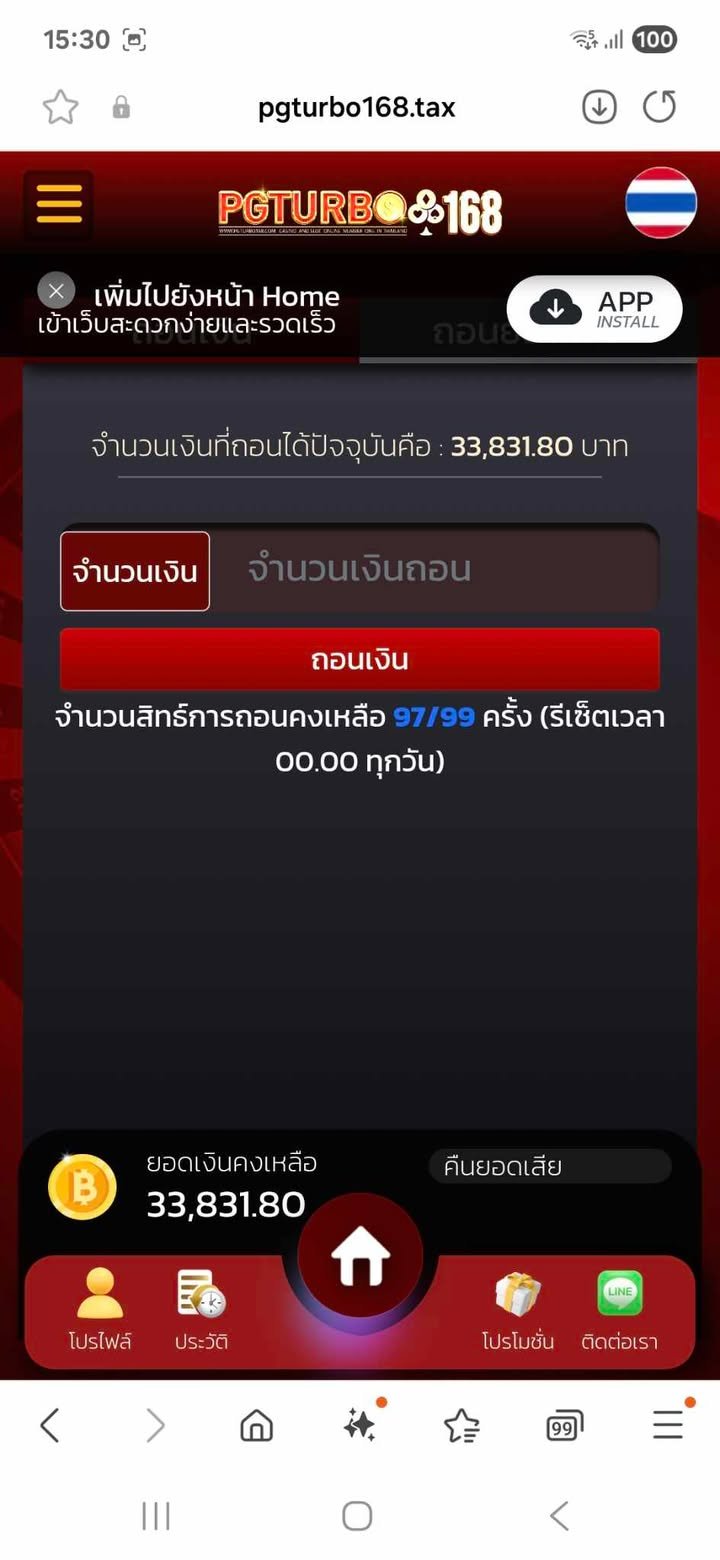This screenshot has width=720, height=1560.
Task: Open the browser tabs switcher
Action: (x=564, y=1426)
